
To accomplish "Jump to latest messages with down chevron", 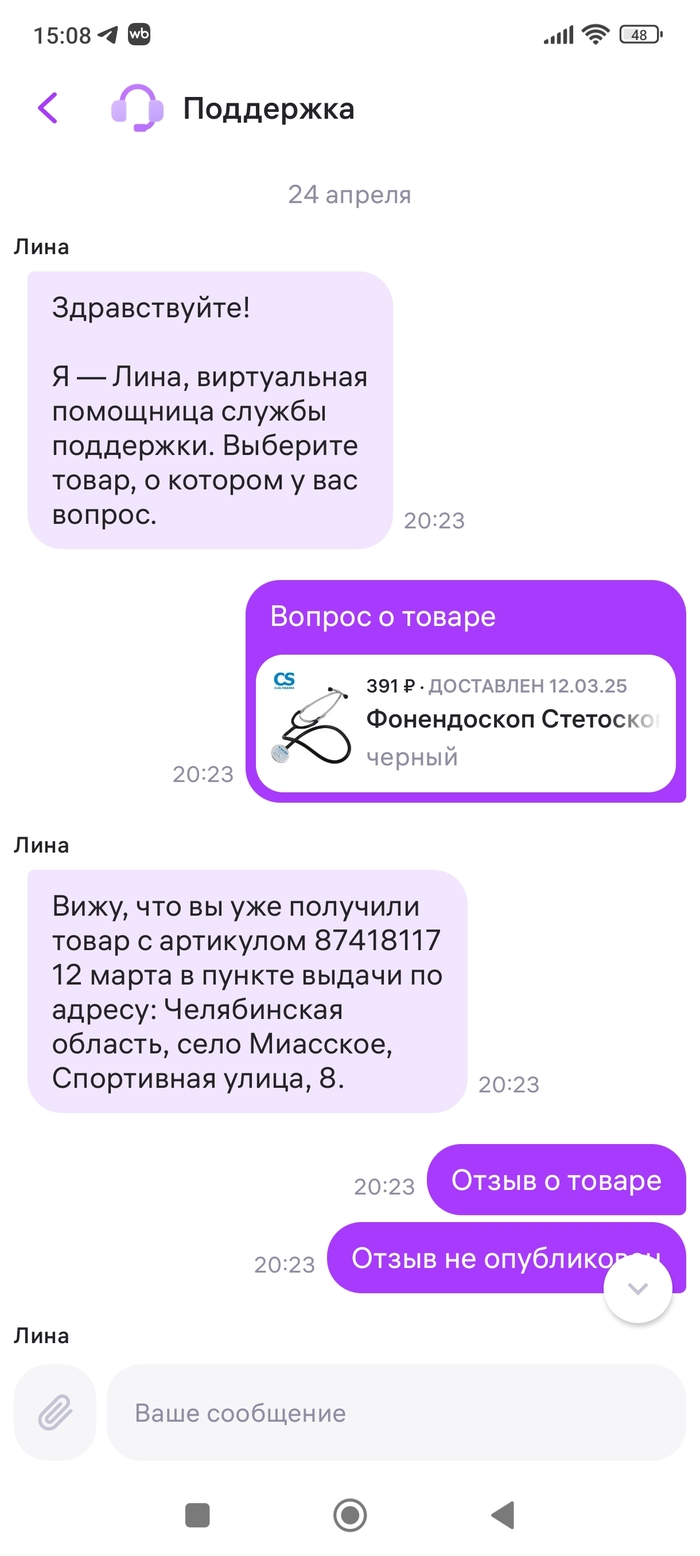I will tap(638, 1289).
